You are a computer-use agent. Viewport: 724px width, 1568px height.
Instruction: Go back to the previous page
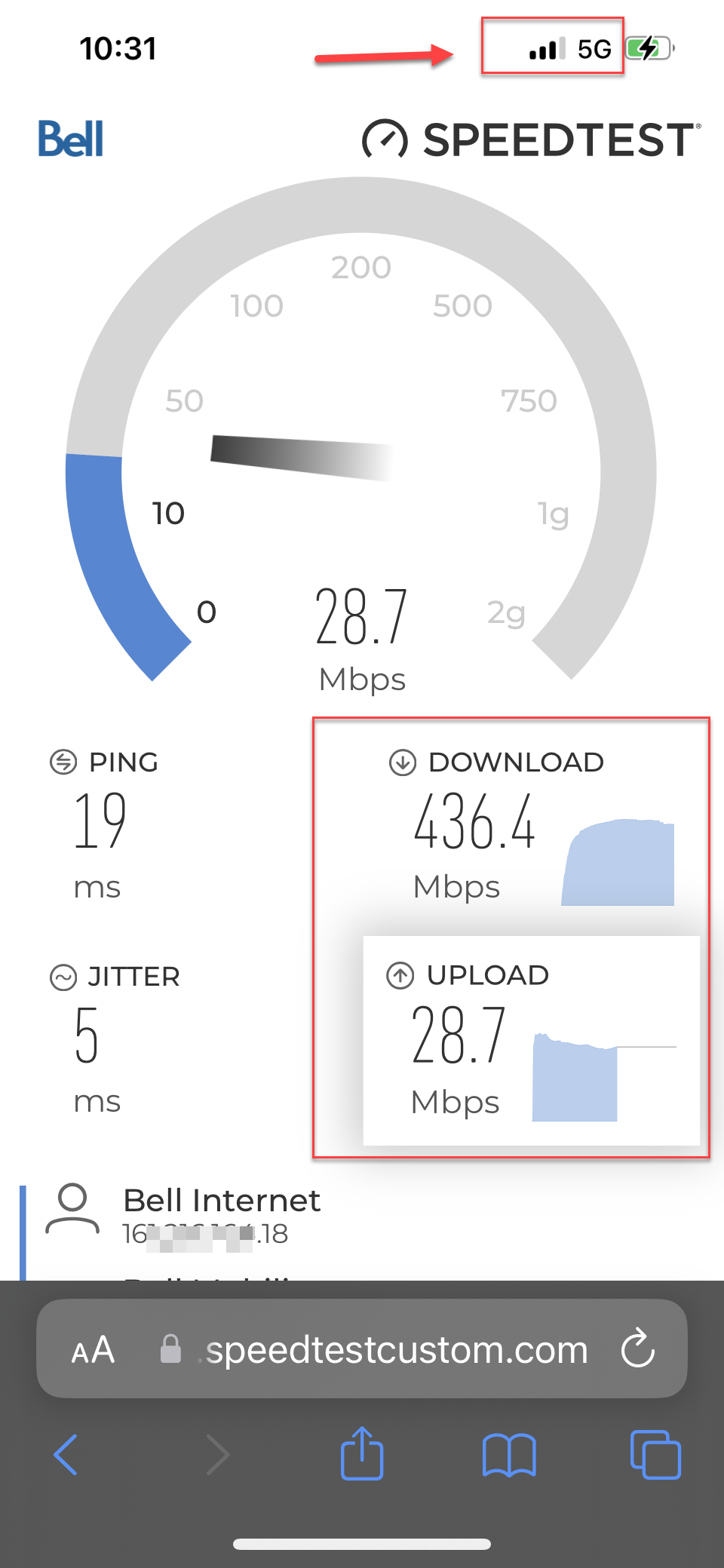coord(66,1454)
